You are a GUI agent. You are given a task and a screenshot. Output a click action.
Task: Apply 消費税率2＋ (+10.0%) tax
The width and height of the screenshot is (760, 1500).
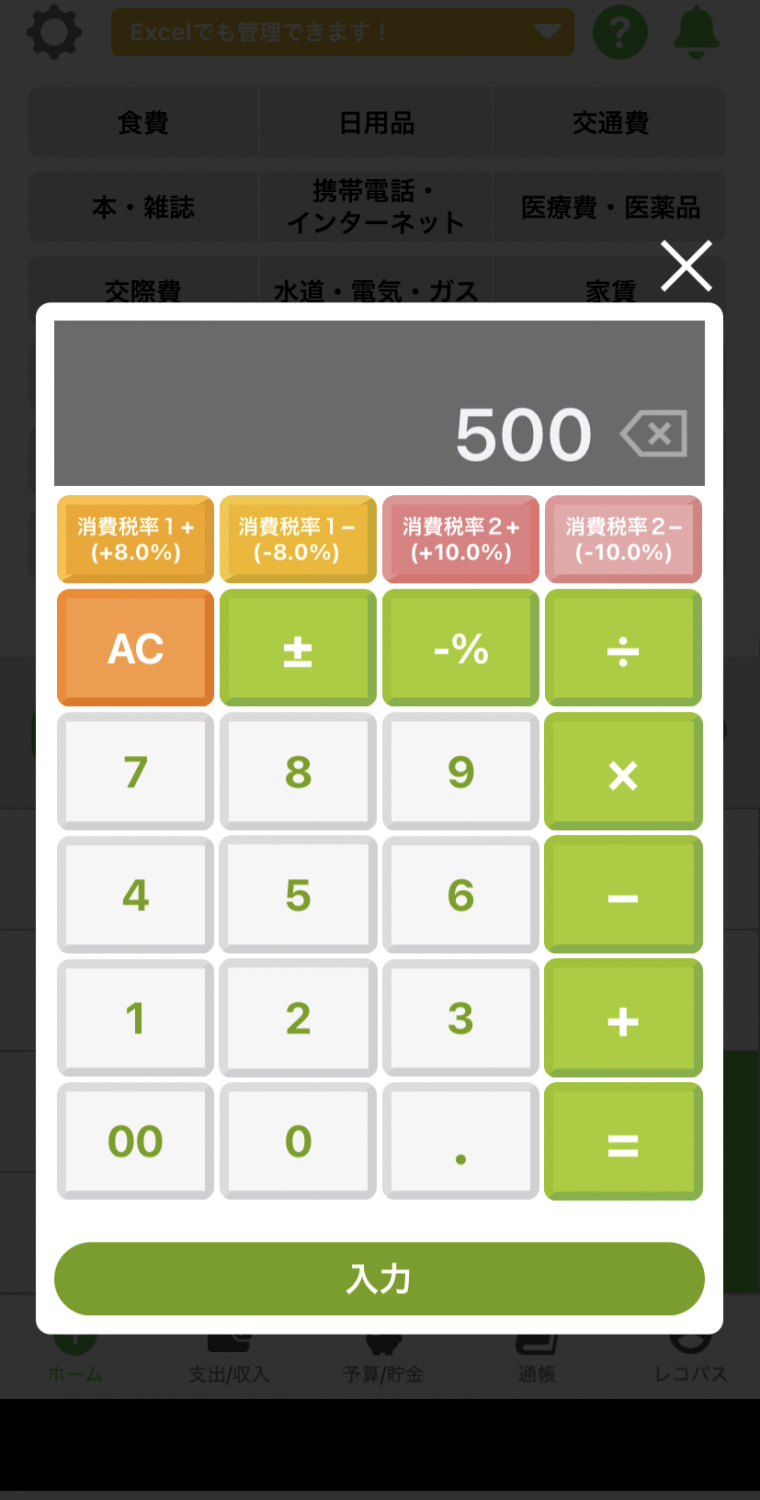pyautogui.click(x=461, y=539)
